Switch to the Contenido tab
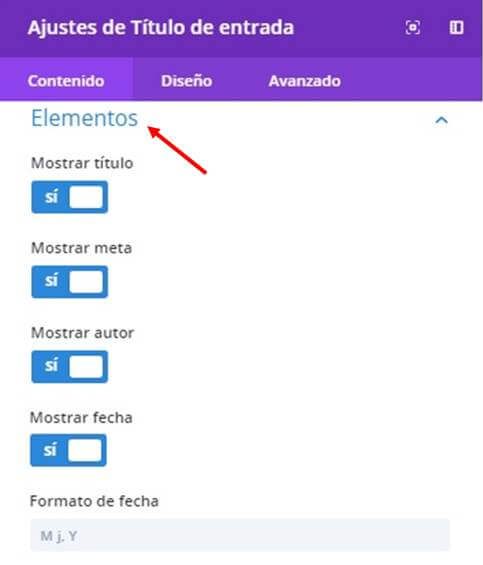 66,81
